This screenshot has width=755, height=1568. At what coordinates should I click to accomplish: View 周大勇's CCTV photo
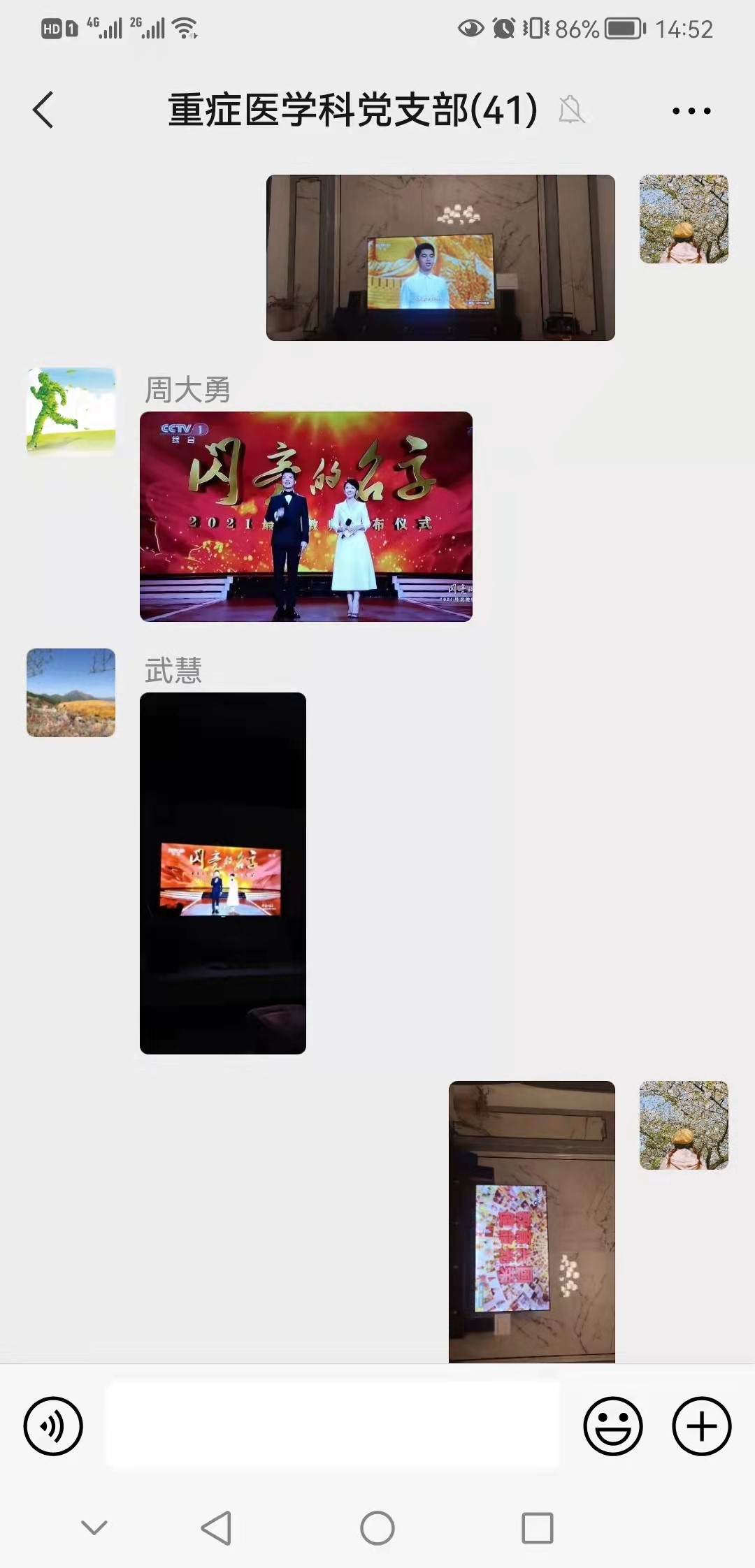(x=306, y=516)
